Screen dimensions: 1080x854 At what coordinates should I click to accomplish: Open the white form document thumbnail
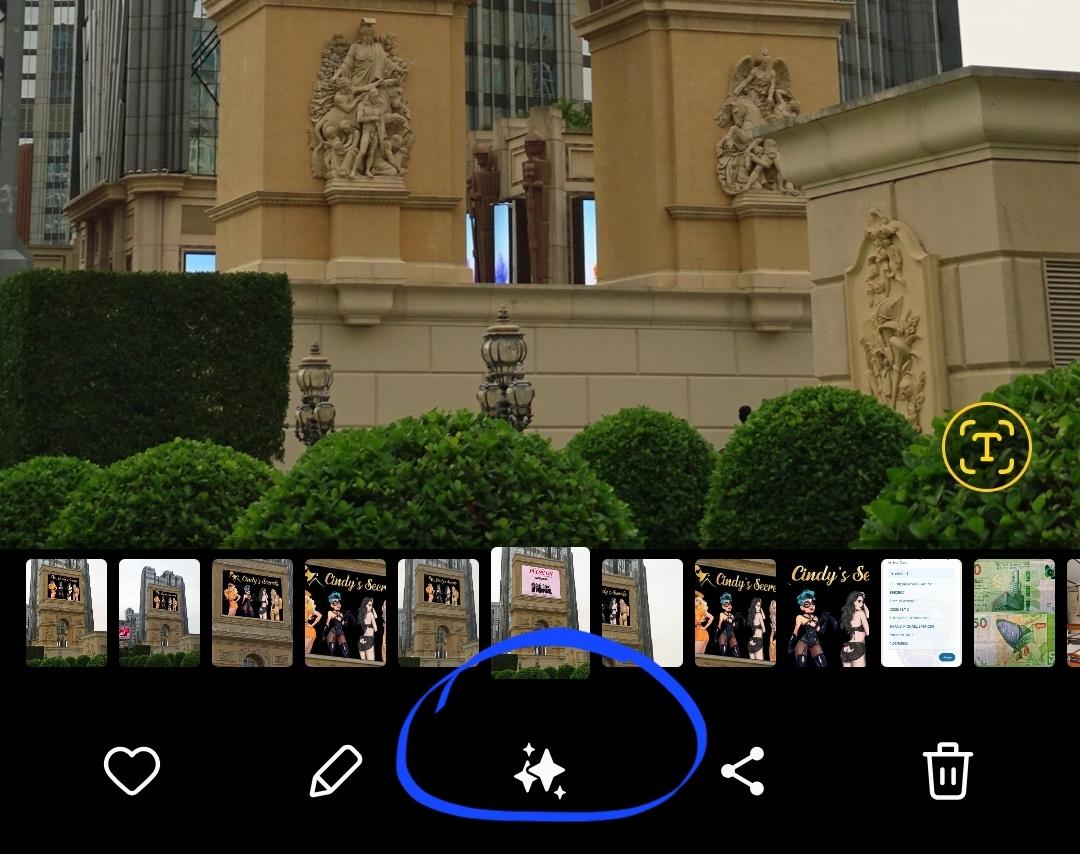(x=921, y=612)
